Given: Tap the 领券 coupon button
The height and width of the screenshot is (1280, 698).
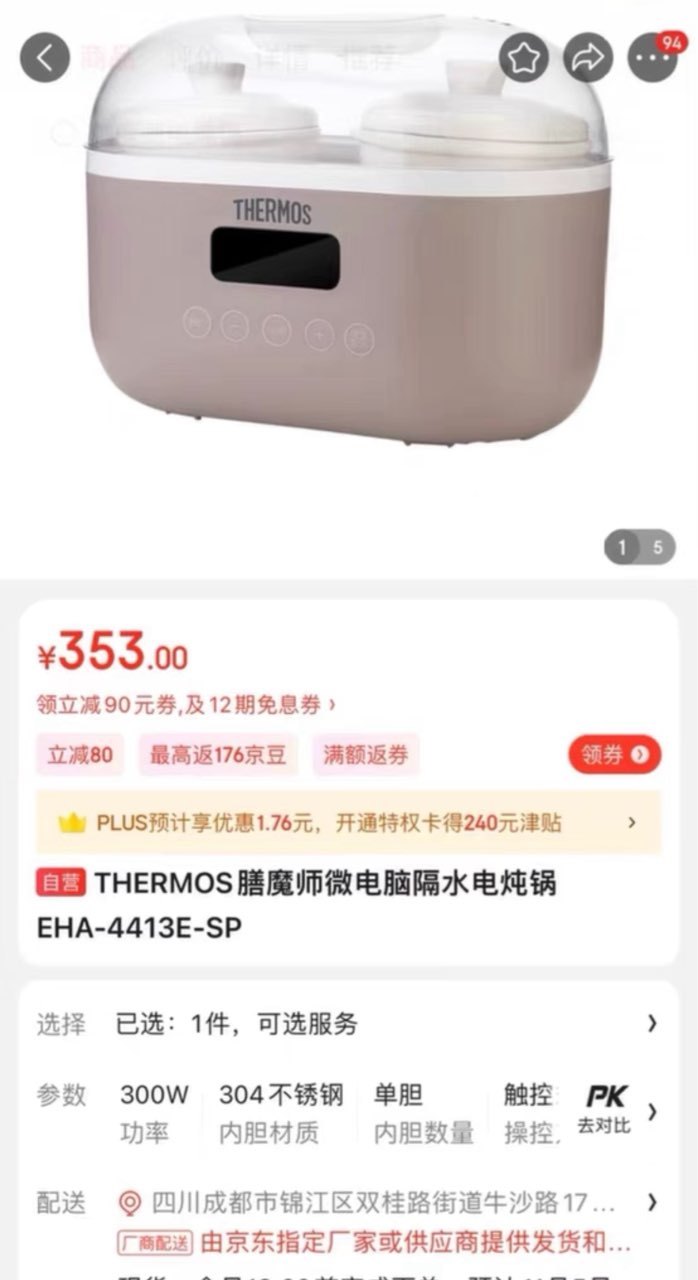Looking at the screenshot, I should pyautogui.click(x=614, y=754).
